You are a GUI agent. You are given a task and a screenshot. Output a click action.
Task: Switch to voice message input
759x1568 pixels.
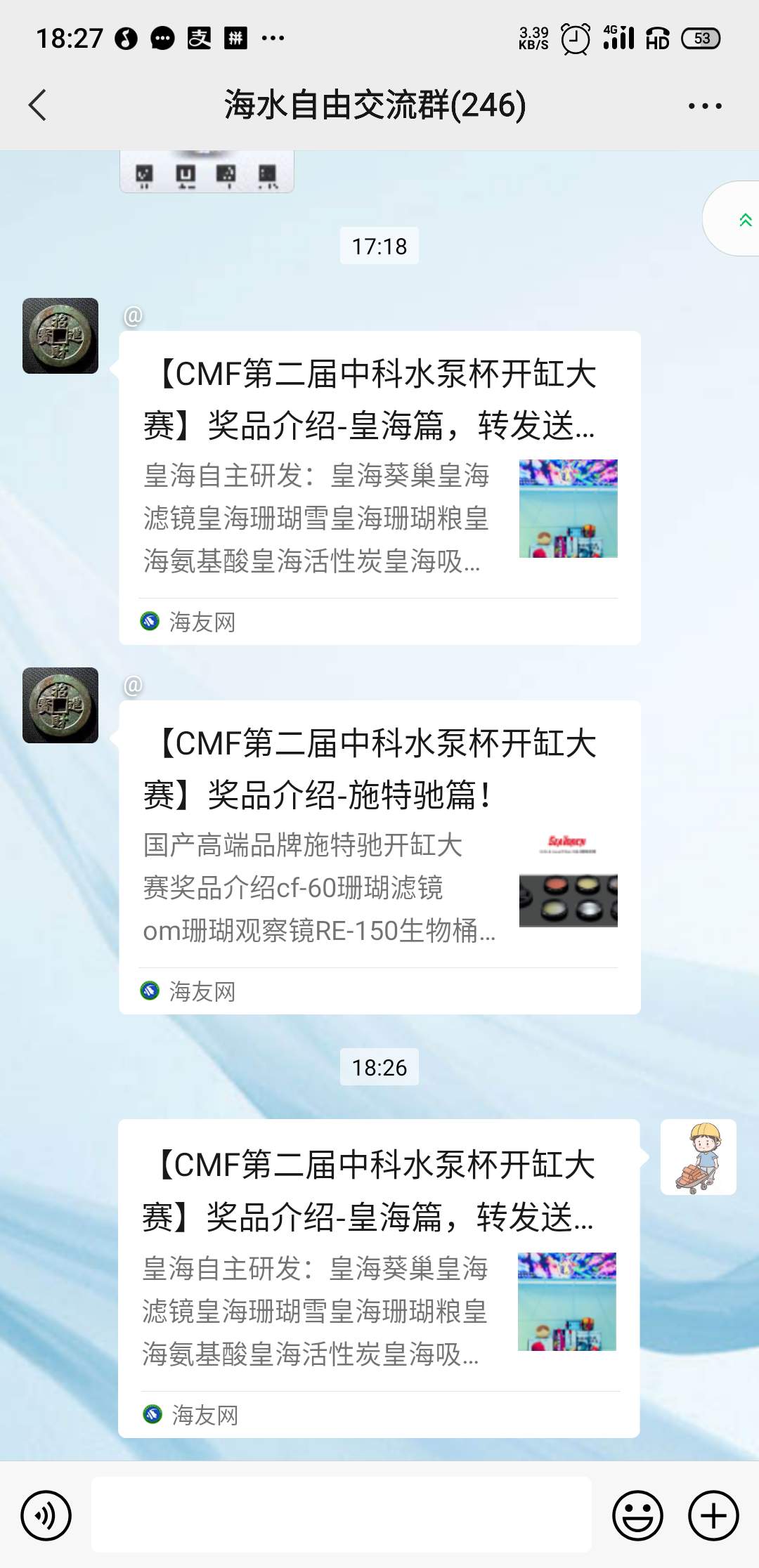click(46, 1515)
